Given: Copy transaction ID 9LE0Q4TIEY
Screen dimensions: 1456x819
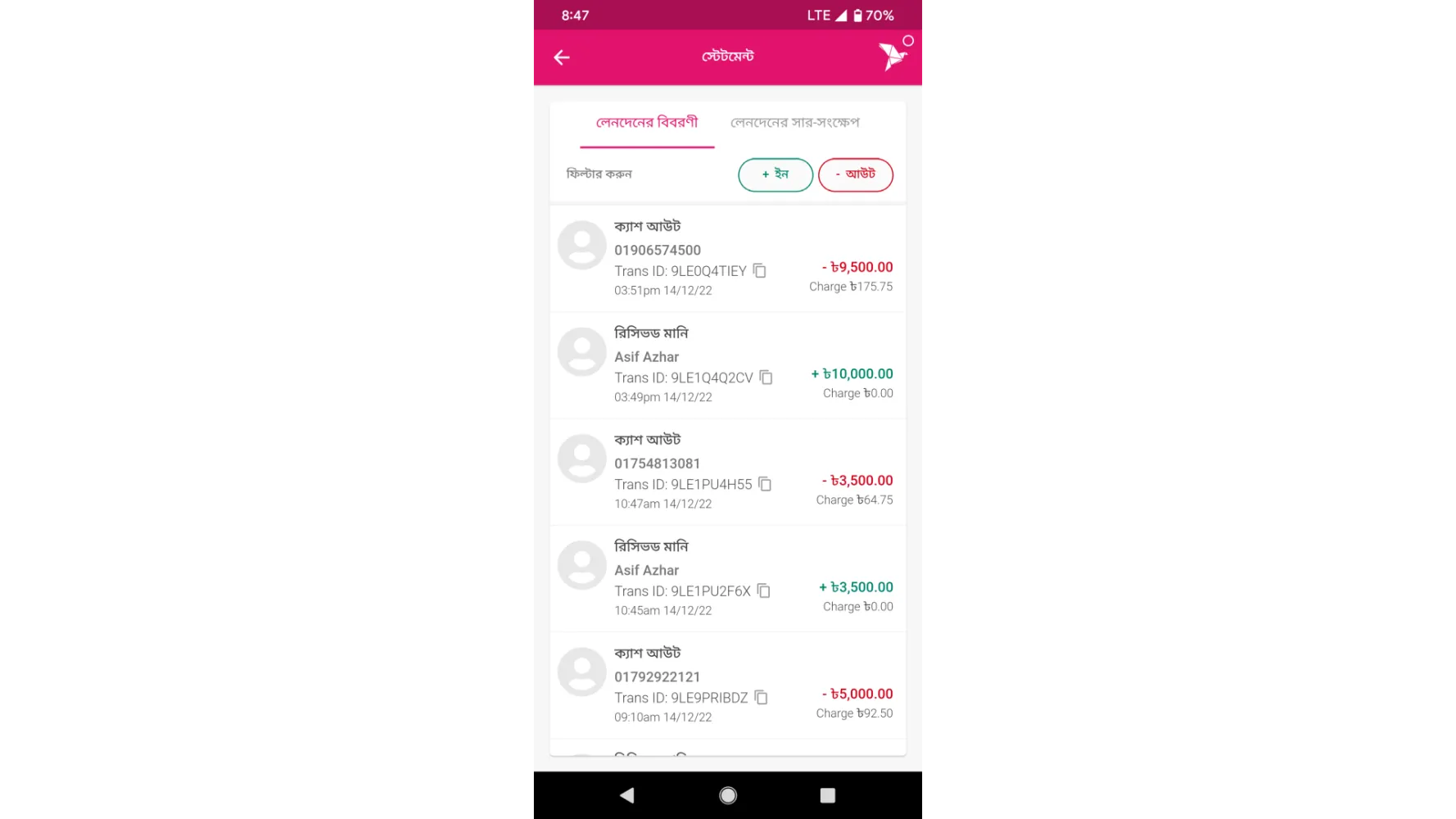Looking at the screenshot, I should tap(760, 271).
